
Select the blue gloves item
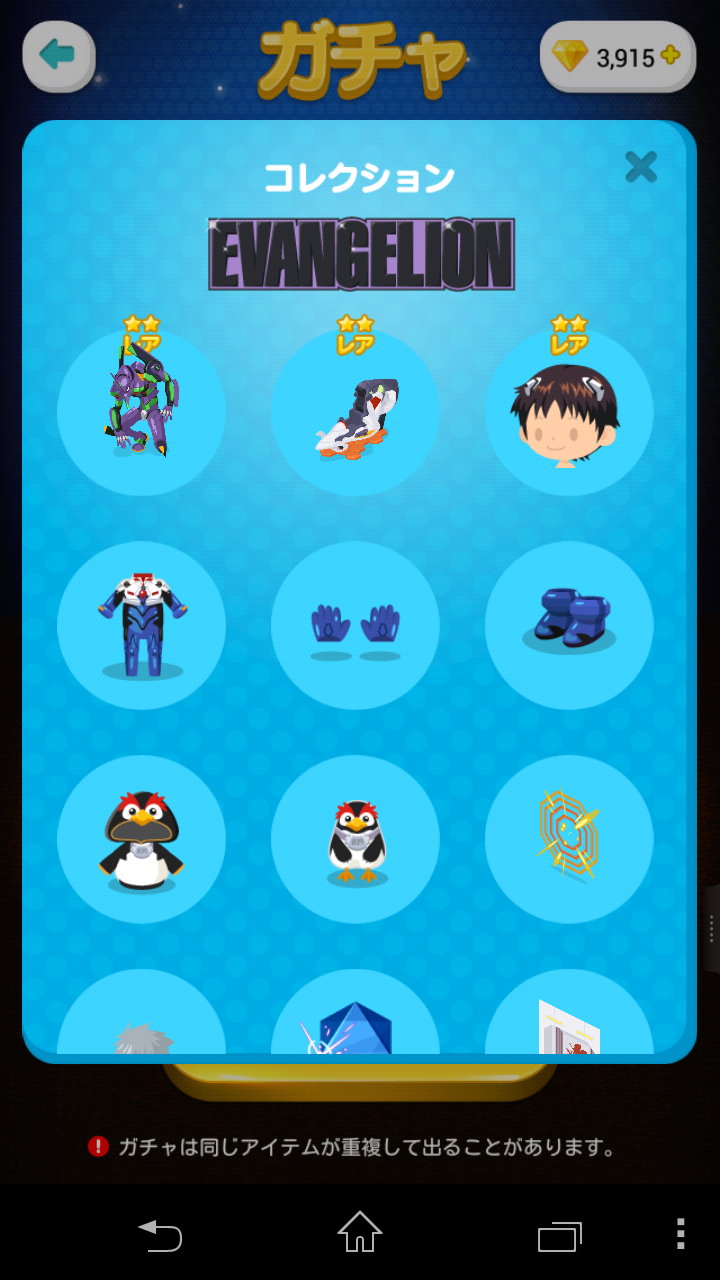pyautogui.click(x=355, y=627)
